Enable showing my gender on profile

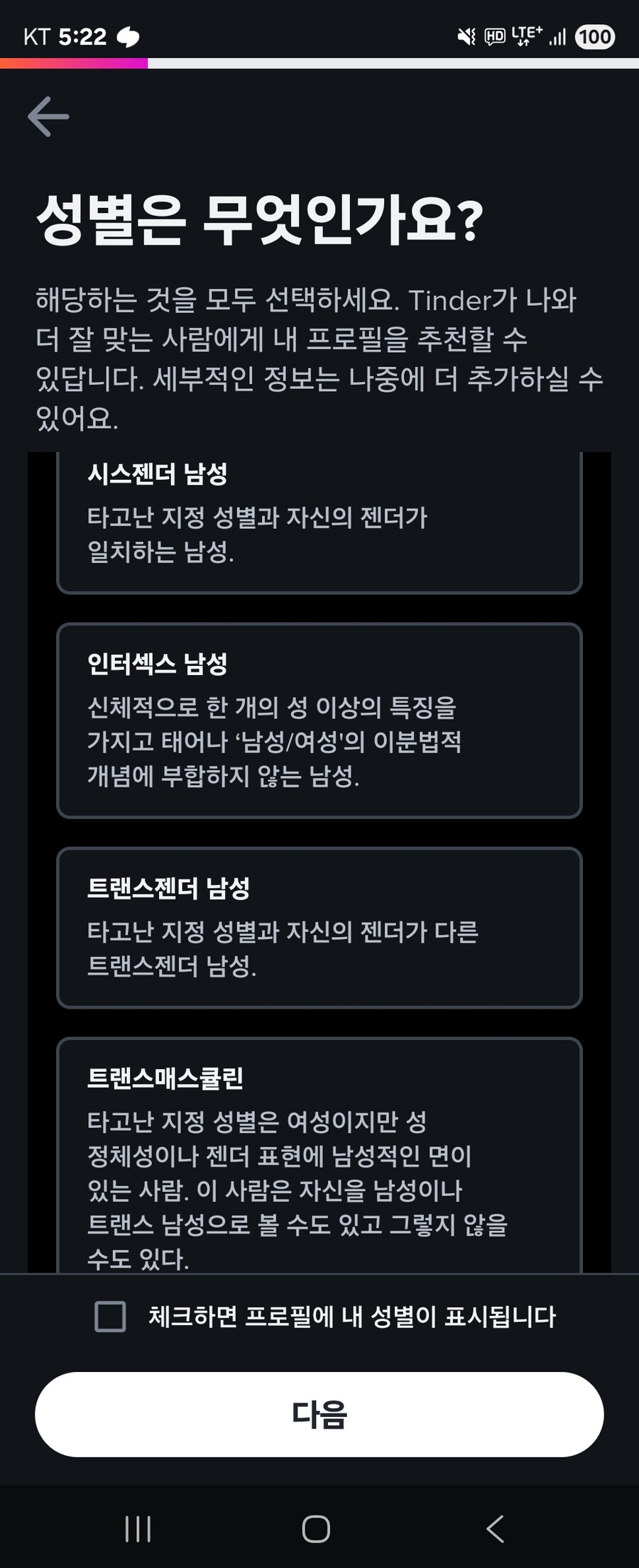click(x=111, y=1317)
